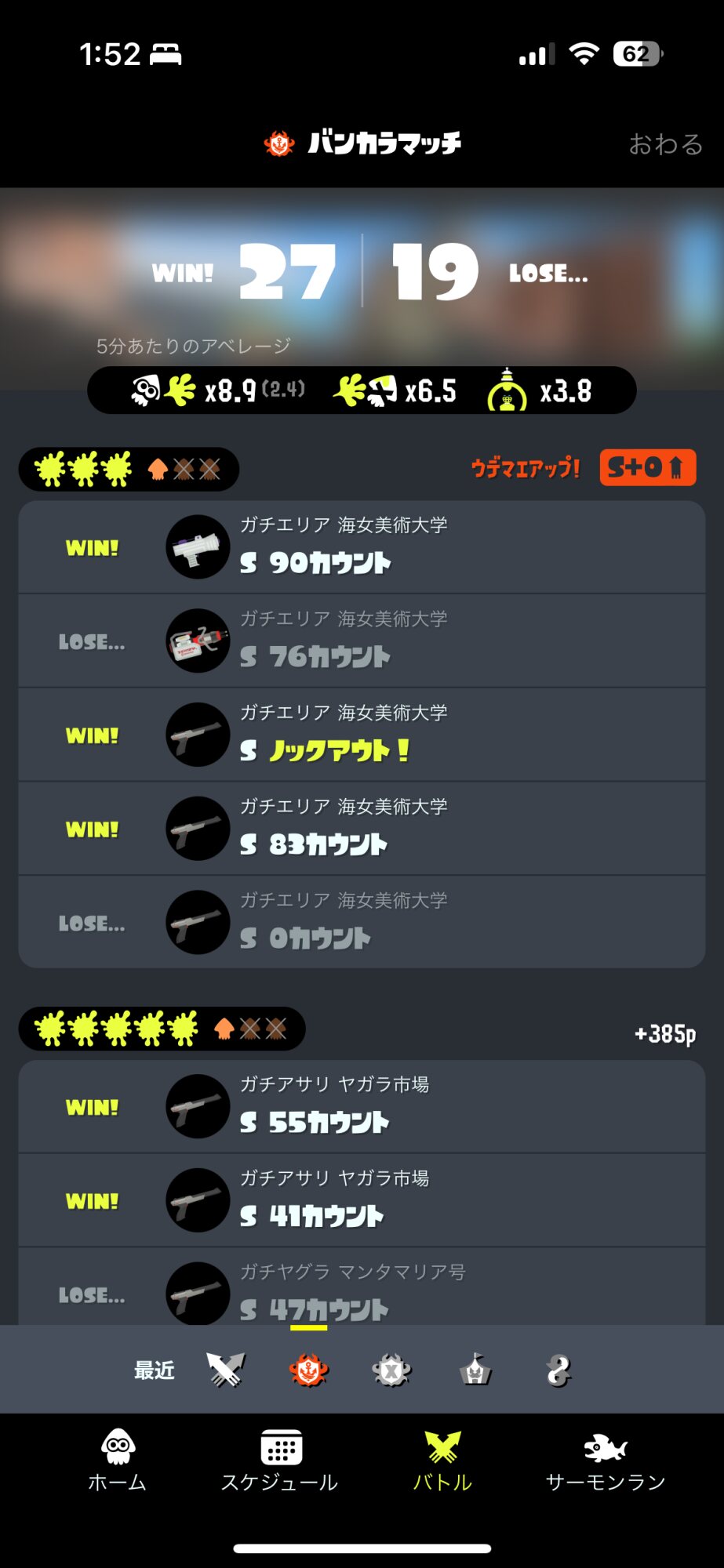
Task: Tap おわる to close the battle log
Action: click(x=665, y=144)
